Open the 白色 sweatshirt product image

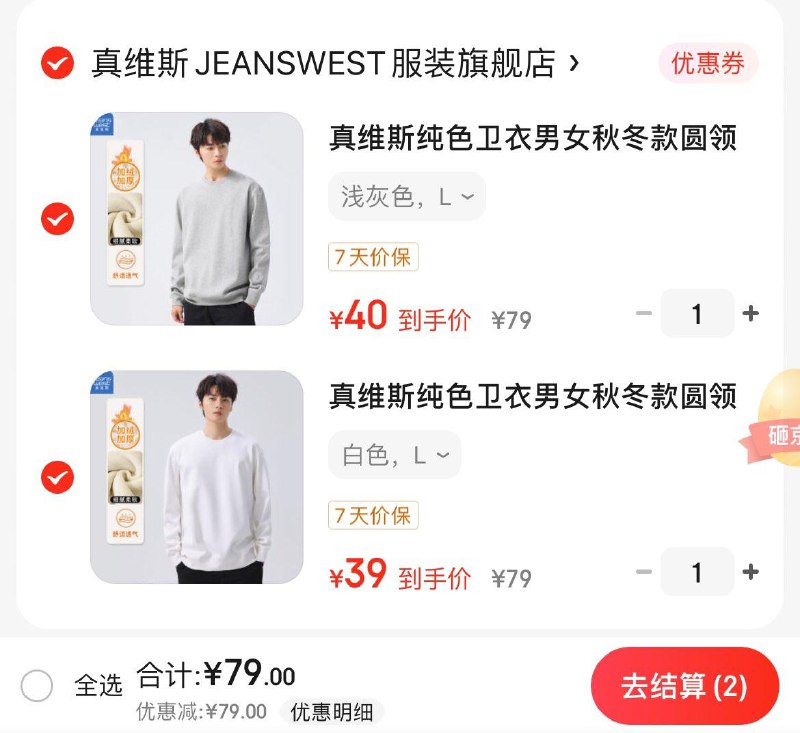click(x=197, y=477)
